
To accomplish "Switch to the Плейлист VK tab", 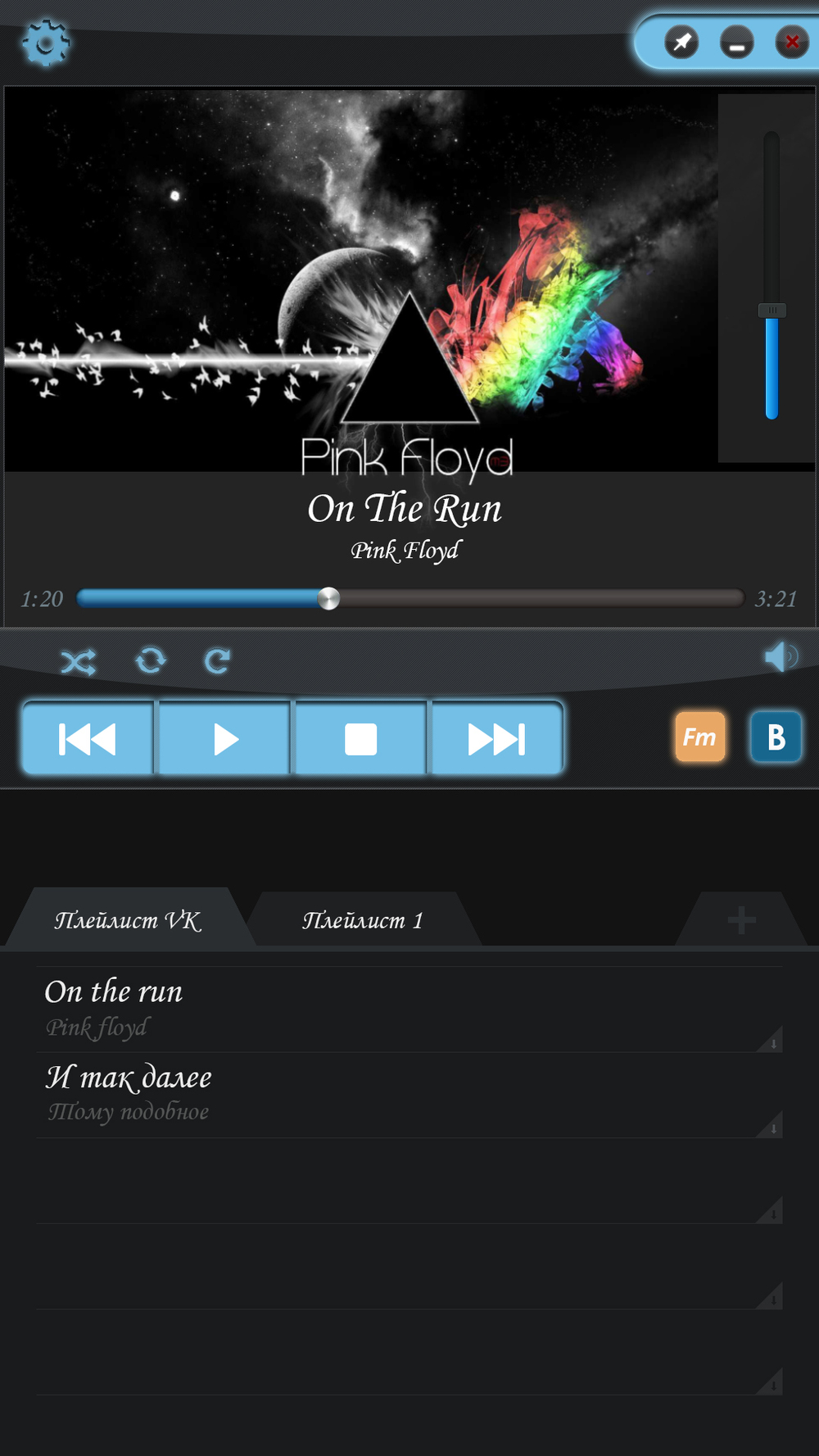I will point(127,920).
